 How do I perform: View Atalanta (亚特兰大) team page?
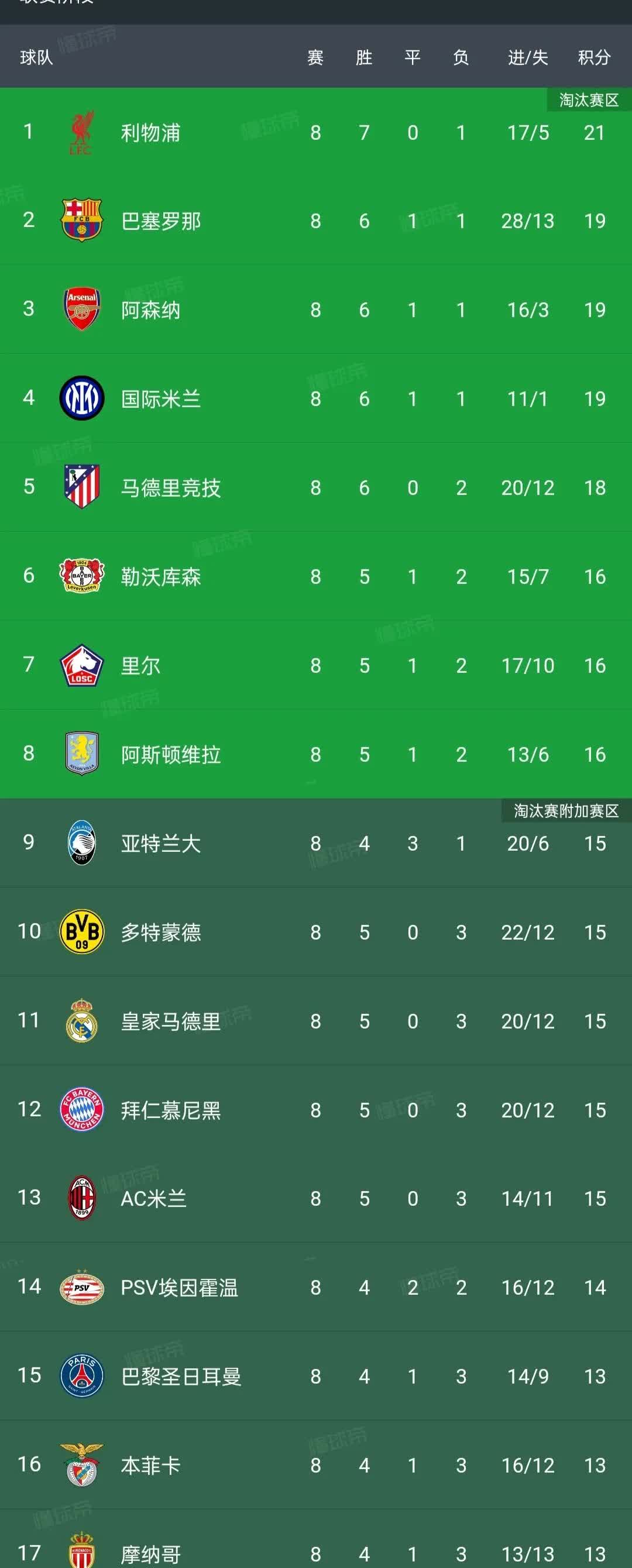pos(161,843)
